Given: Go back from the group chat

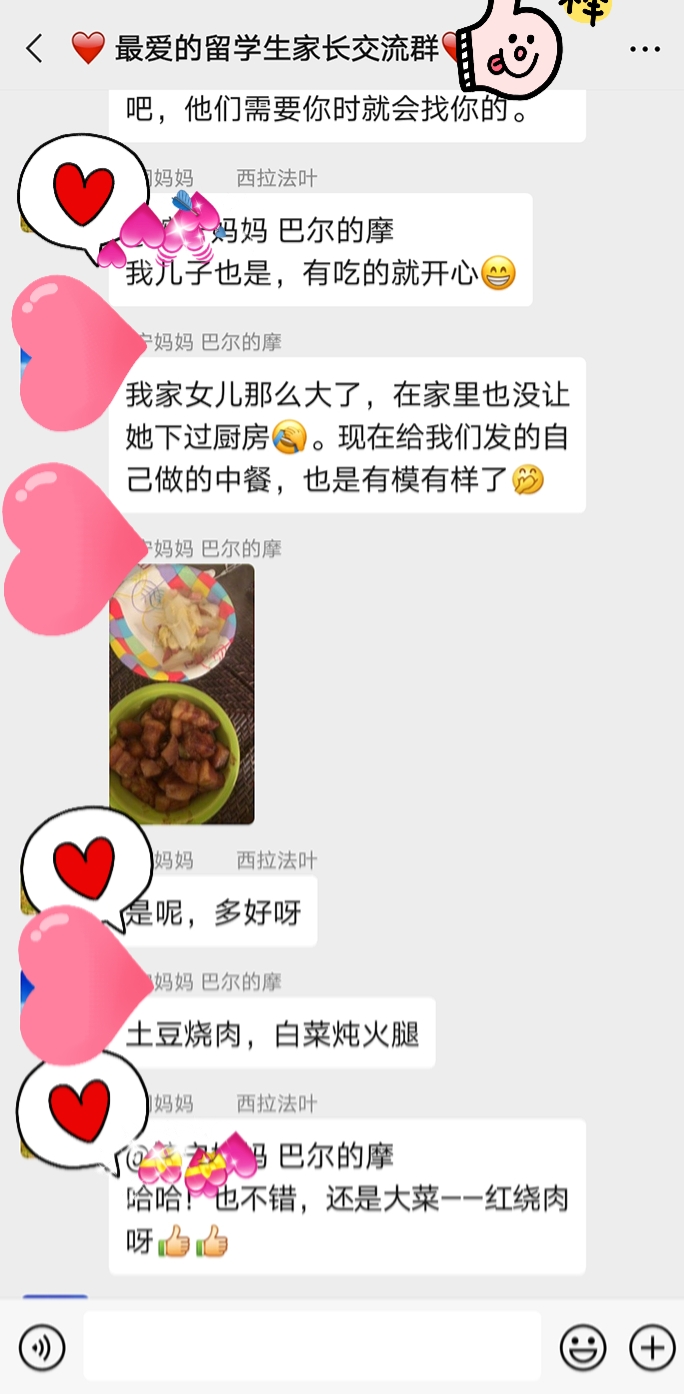Looking at the screenshot, I should [x=35, y=48].
